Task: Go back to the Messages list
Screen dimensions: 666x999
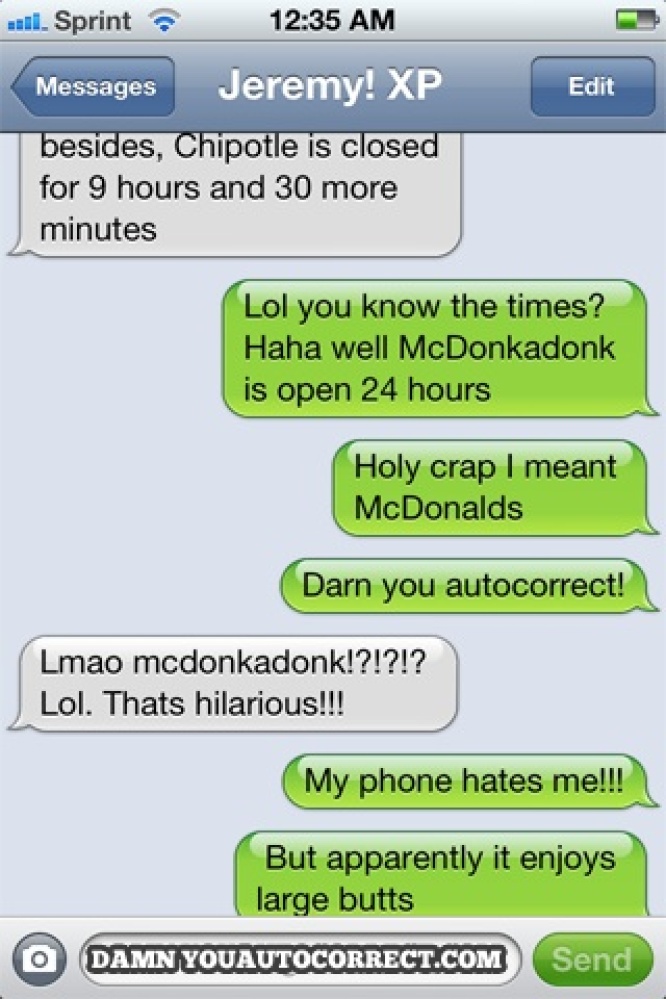Action: [93, 87]
